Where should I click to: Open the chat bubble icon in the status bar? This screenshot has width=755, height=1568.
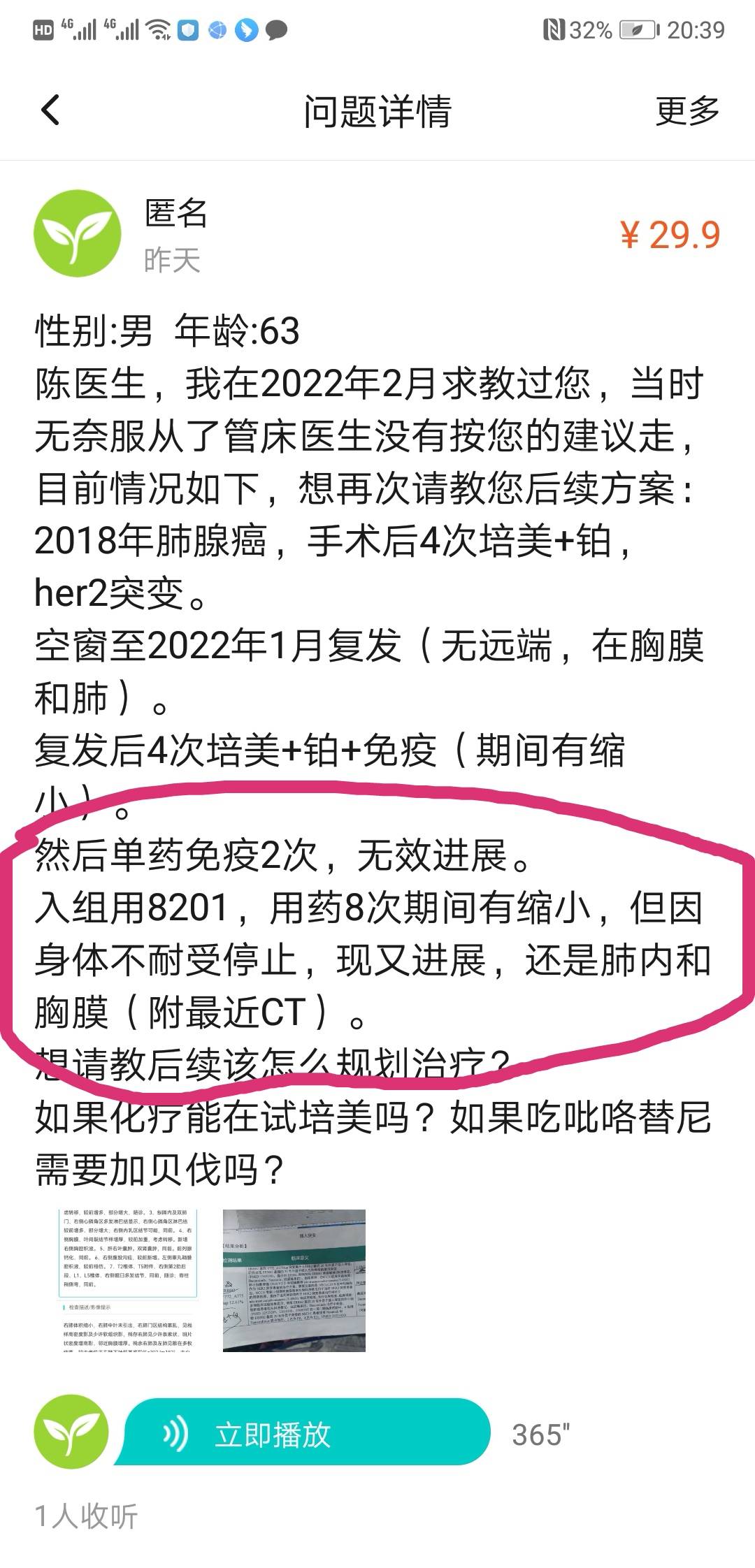tap(275, 31)
